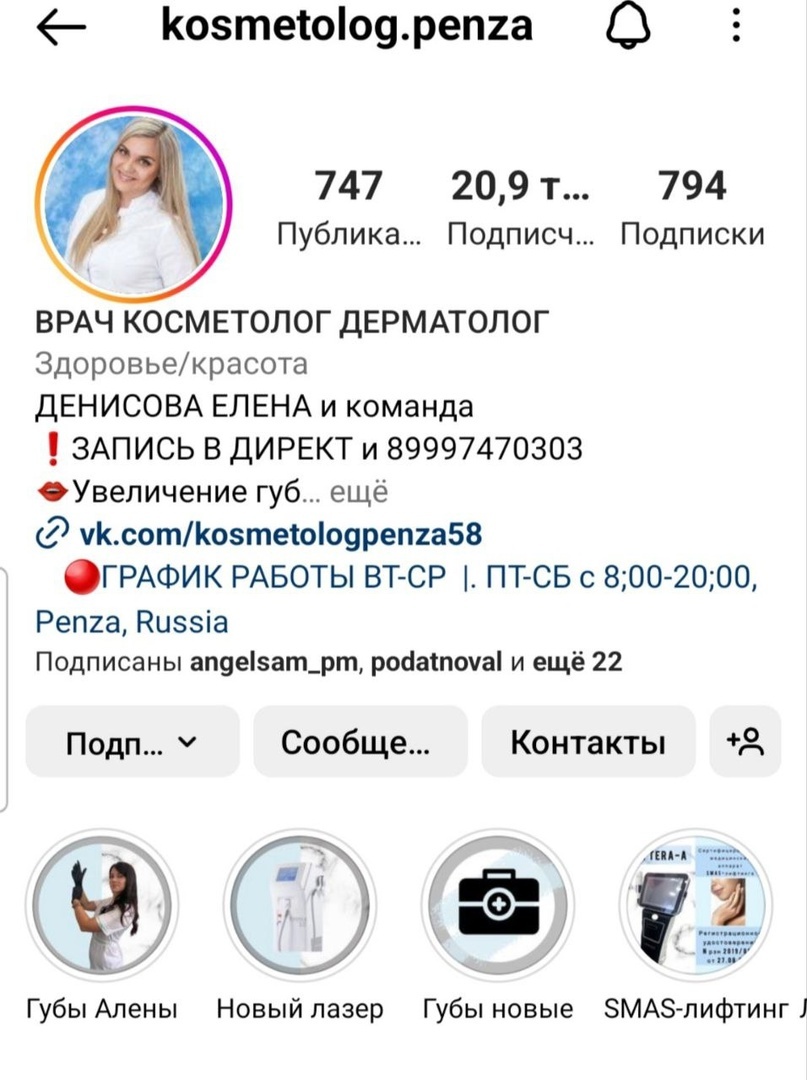The image size is (807, 1080).
Task: Open the 'Губы Алены' story highlight
Action: [104, 903]
